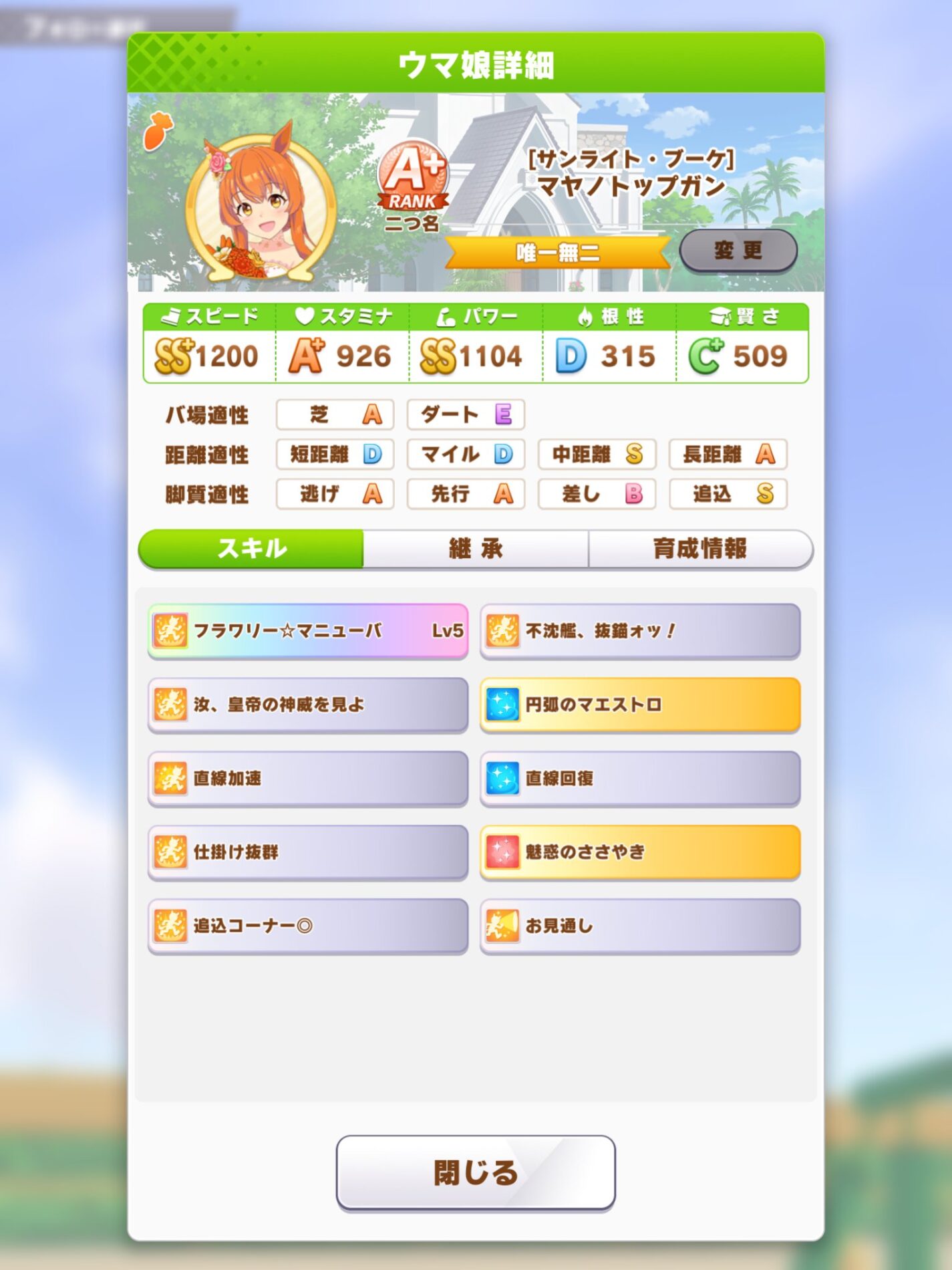Open the 直線回復 skill details
Image resolution: width=952 pixels, height=1270 pixels.
click(640, 778)
